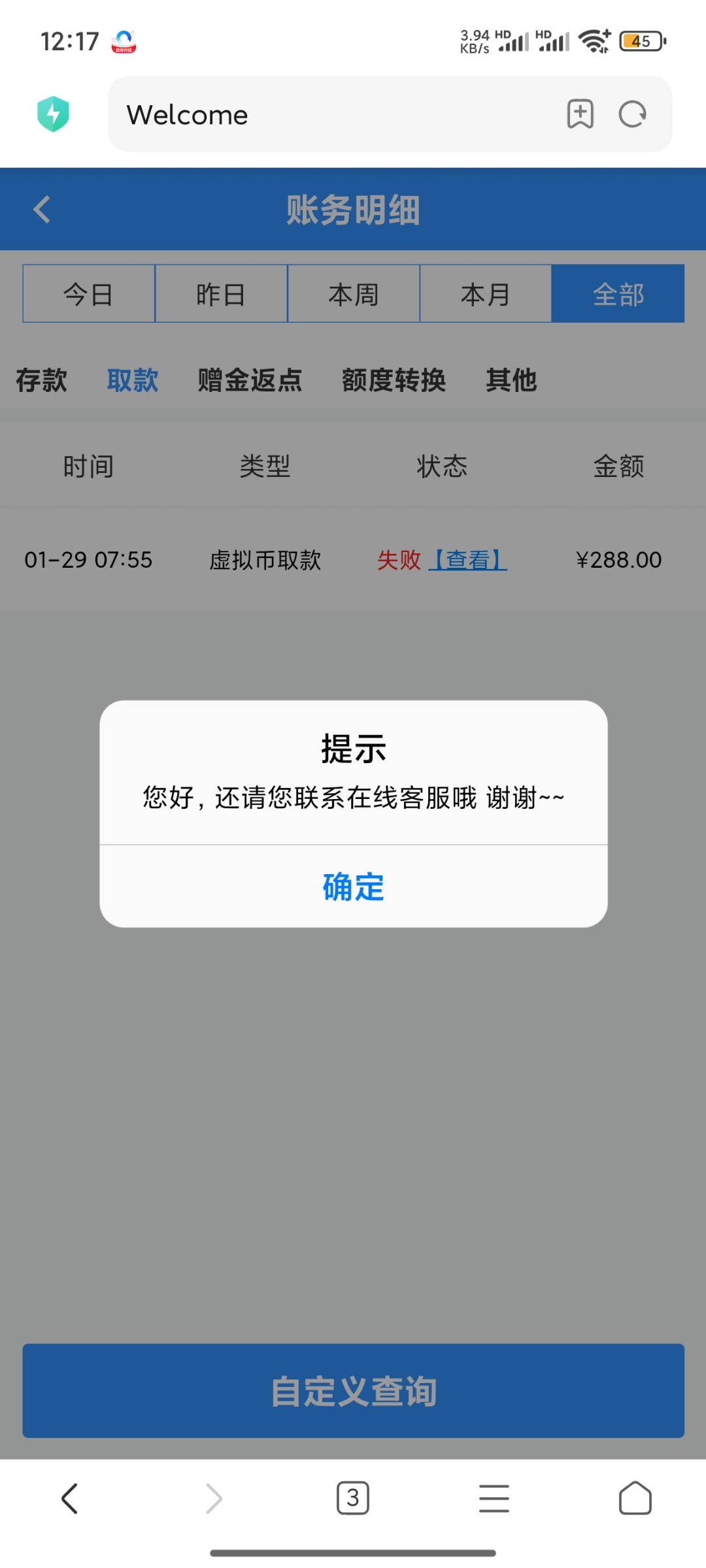Open the browser security shield
Image resolution: width=706 pixels, height=1568 pixels.
pos(54,114)
